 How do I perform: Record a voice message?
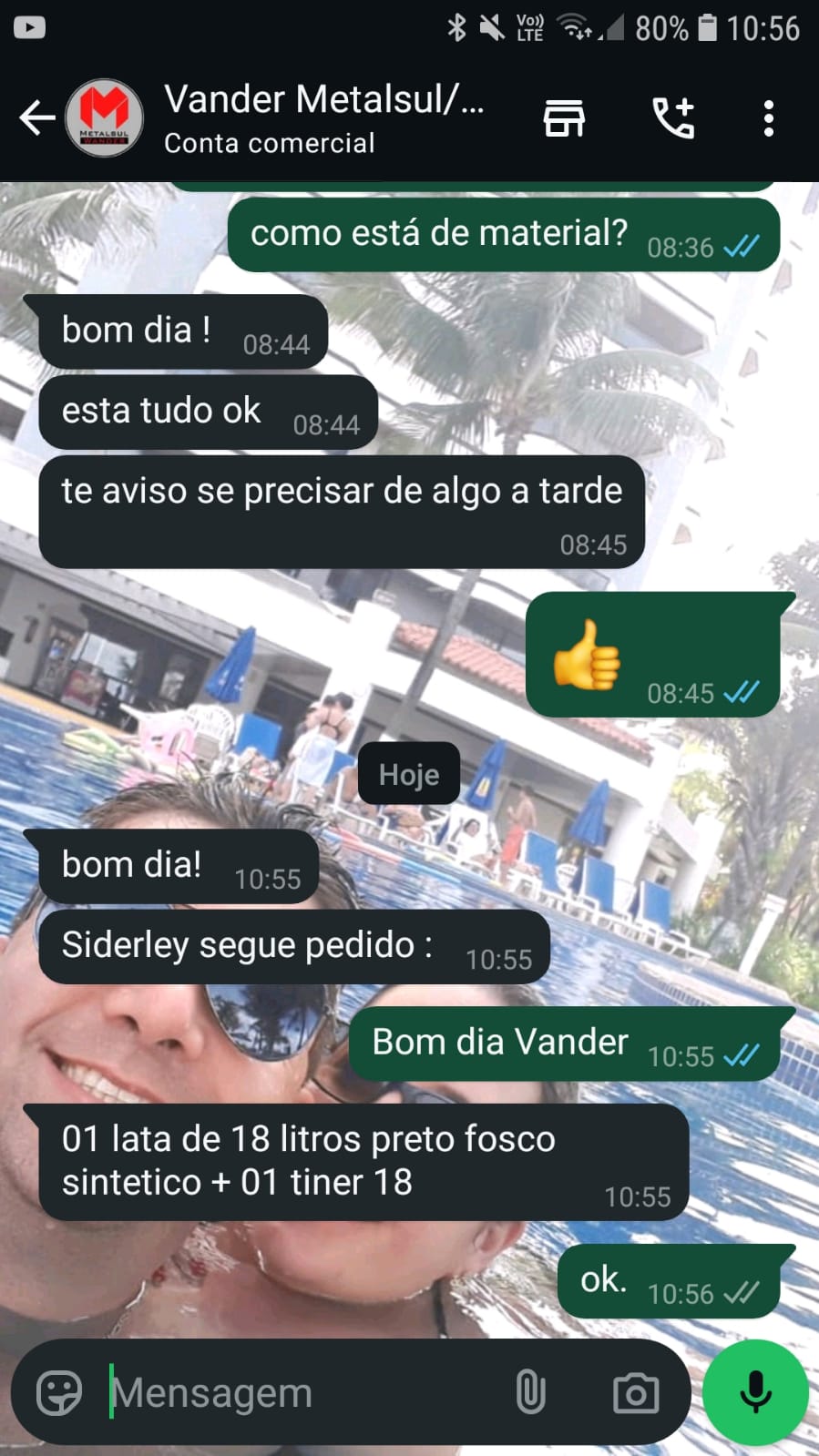point(755,1393)
